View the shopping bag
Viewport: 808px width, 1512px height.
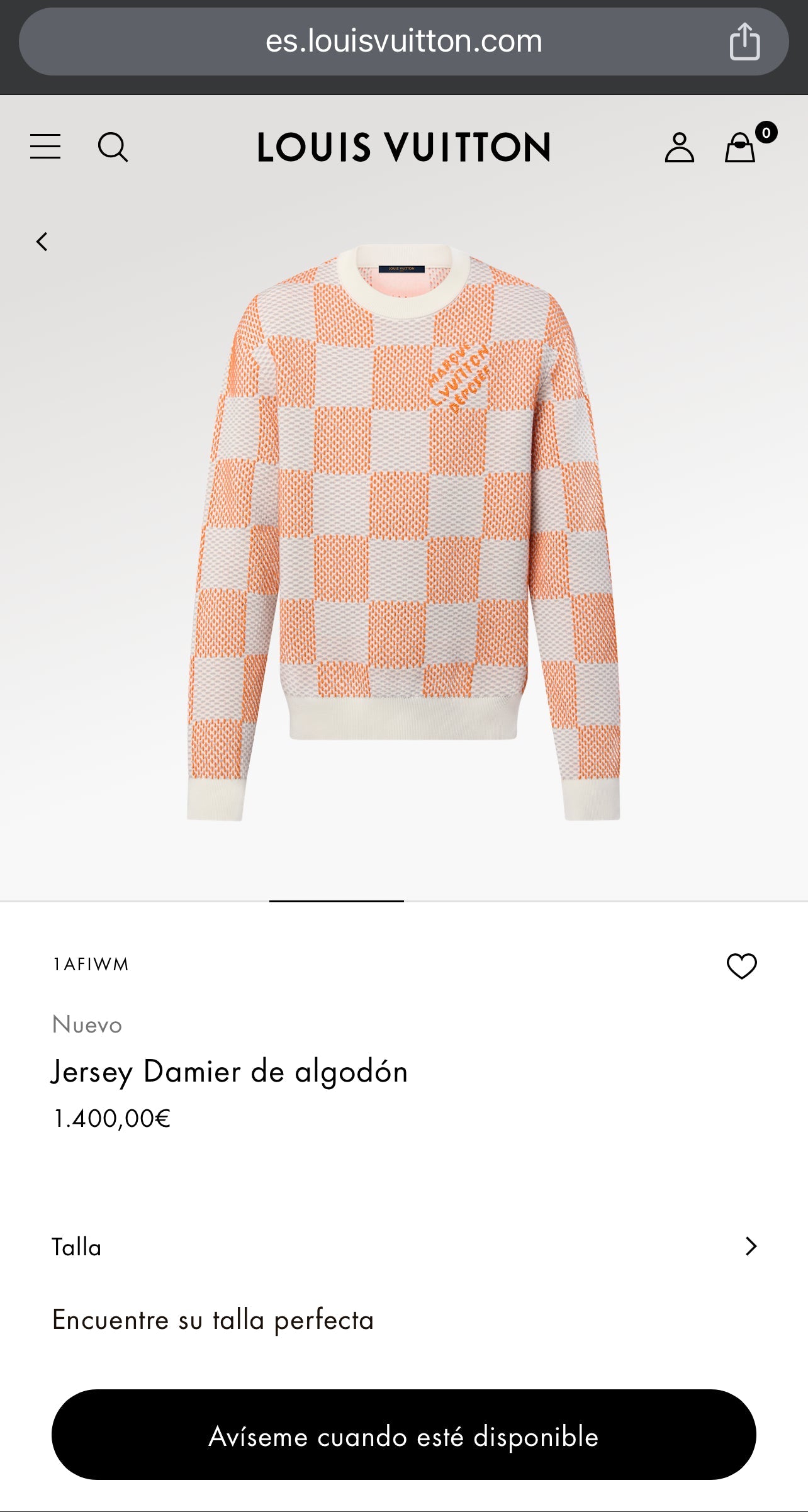pos(741,147)
